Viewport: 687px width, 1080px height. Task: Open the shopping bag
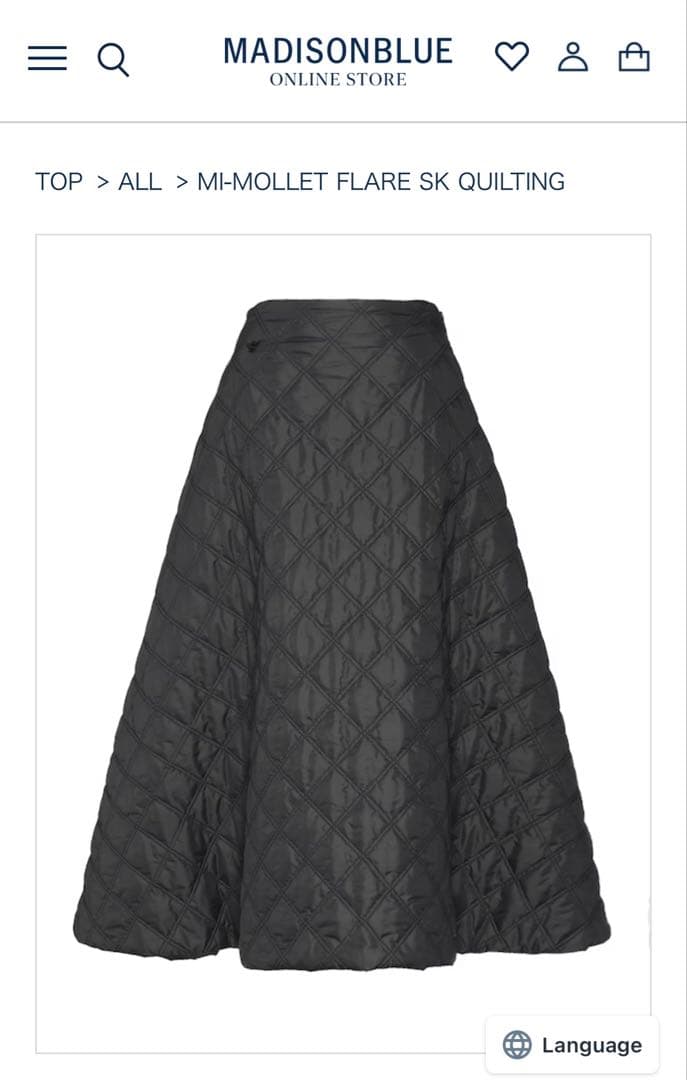[634, 57]
